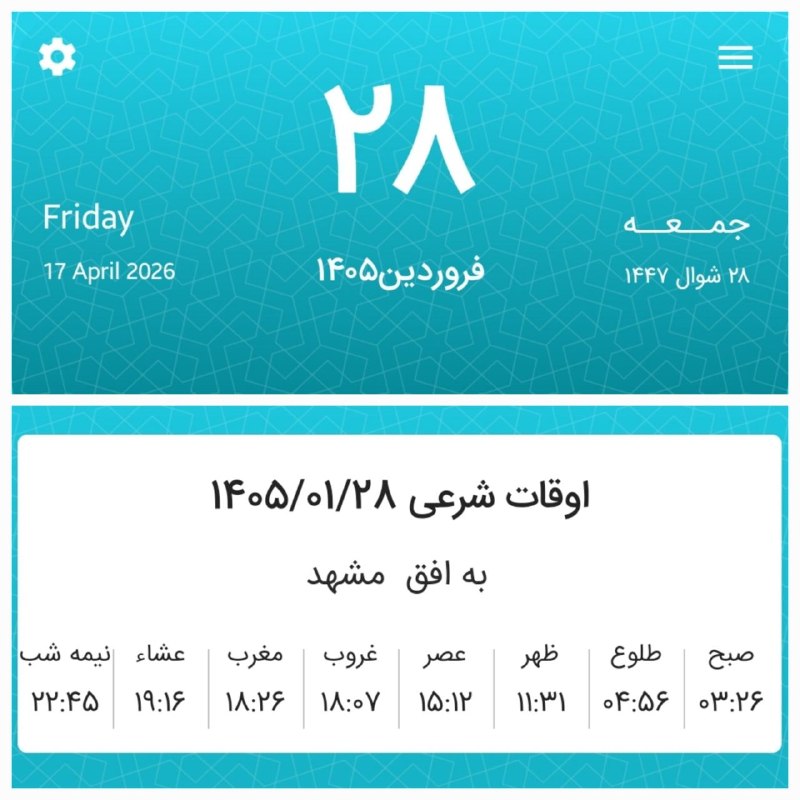The height and width of the screenshot is (800, 800).
Task: Open the hamburger menu
Action: click(x=735, y=58)
